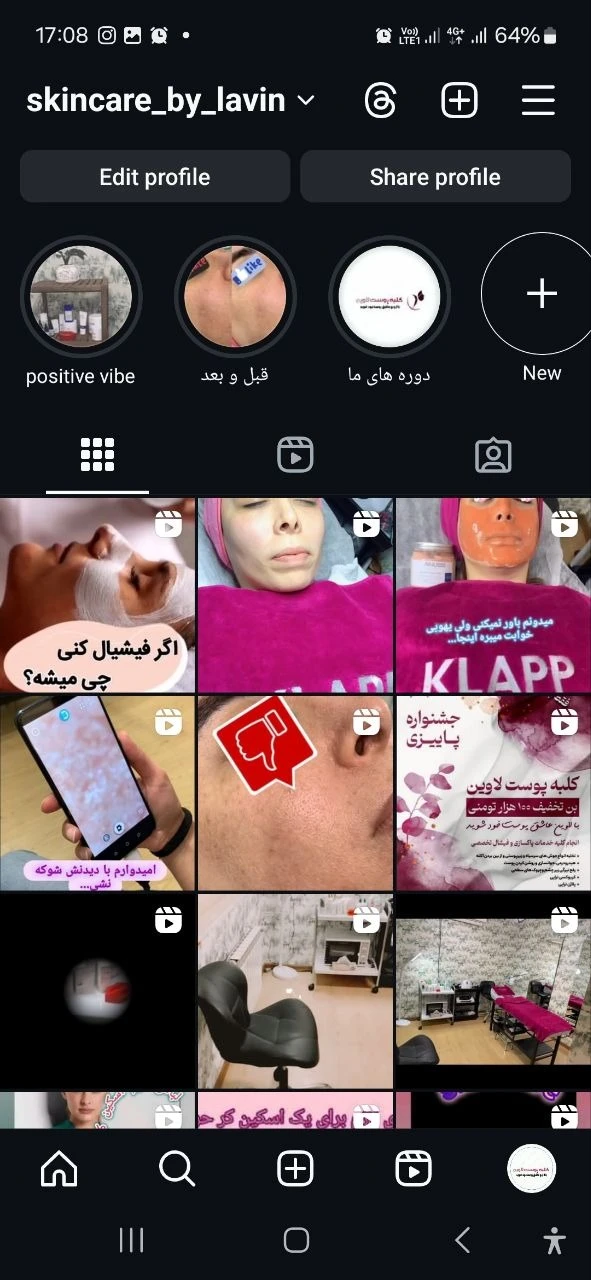This screenshot has width=591, height=1280.
Task: Open the دوره های ما story highlight
Action: [x=389, y=297]
